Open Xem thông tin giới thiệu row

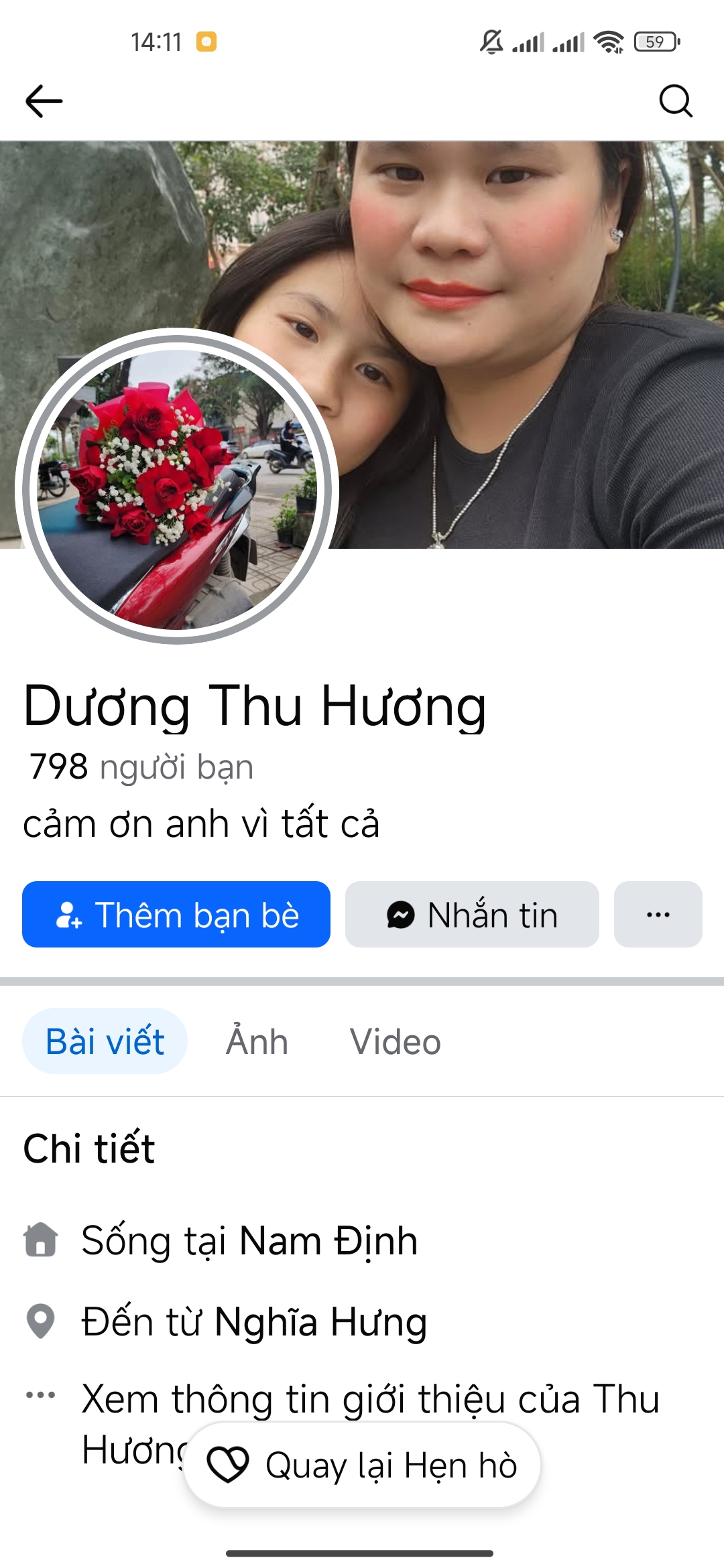[x=370, y=1400]
